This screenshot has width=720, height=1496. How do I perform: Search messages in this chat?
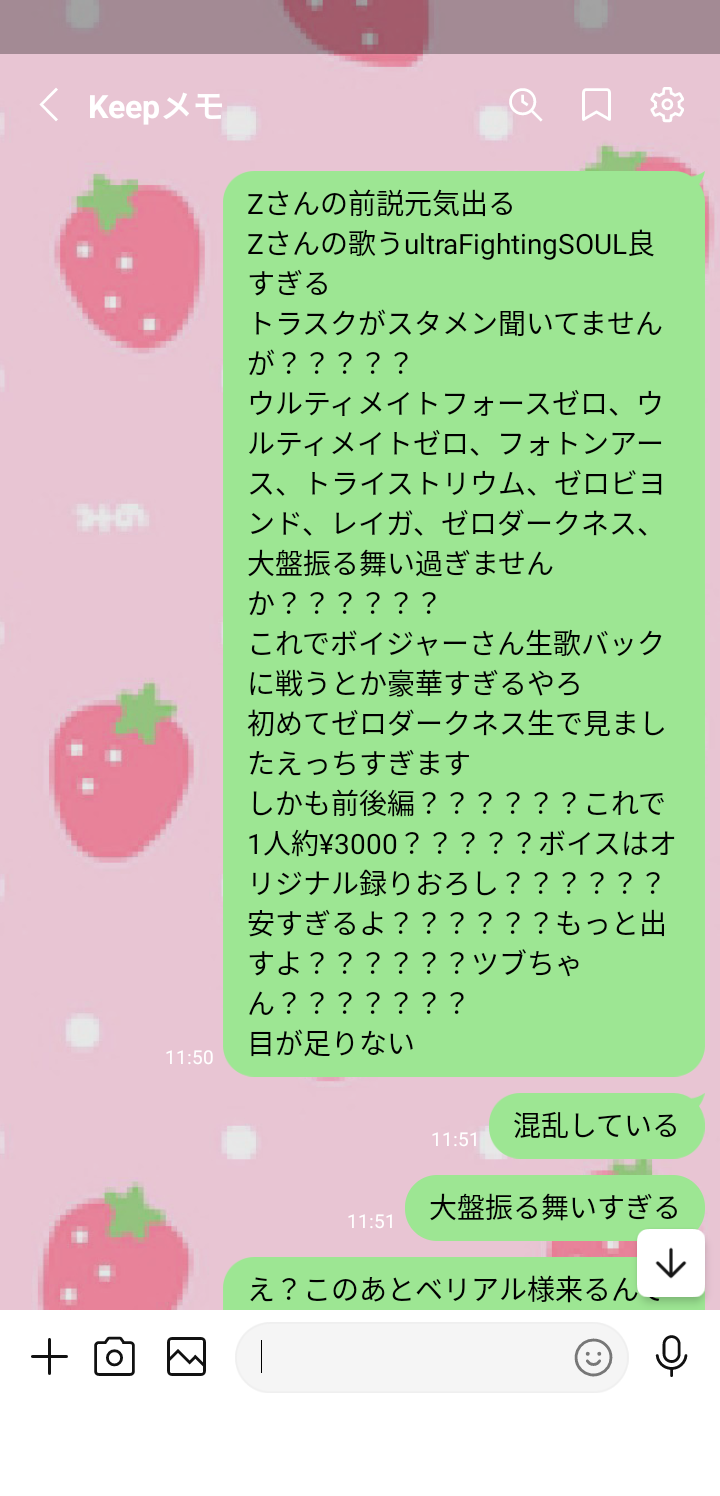(525, 105)
